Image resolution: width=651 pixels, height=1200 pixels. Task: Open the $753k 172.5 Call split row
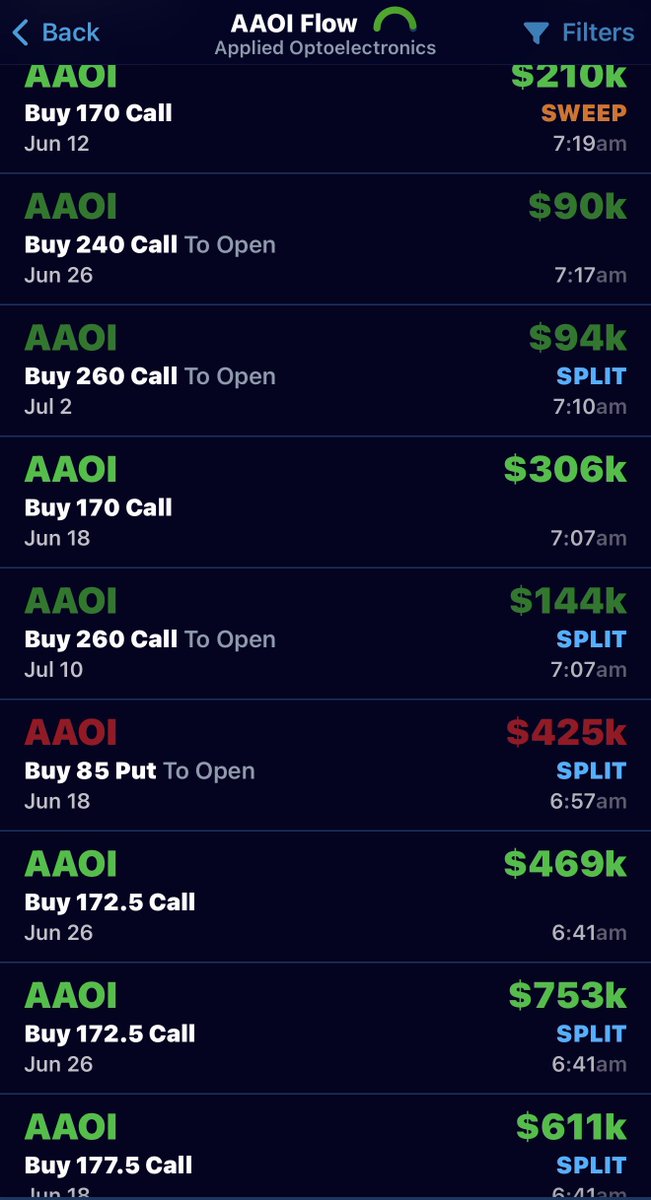click(x=325, y=1028)
